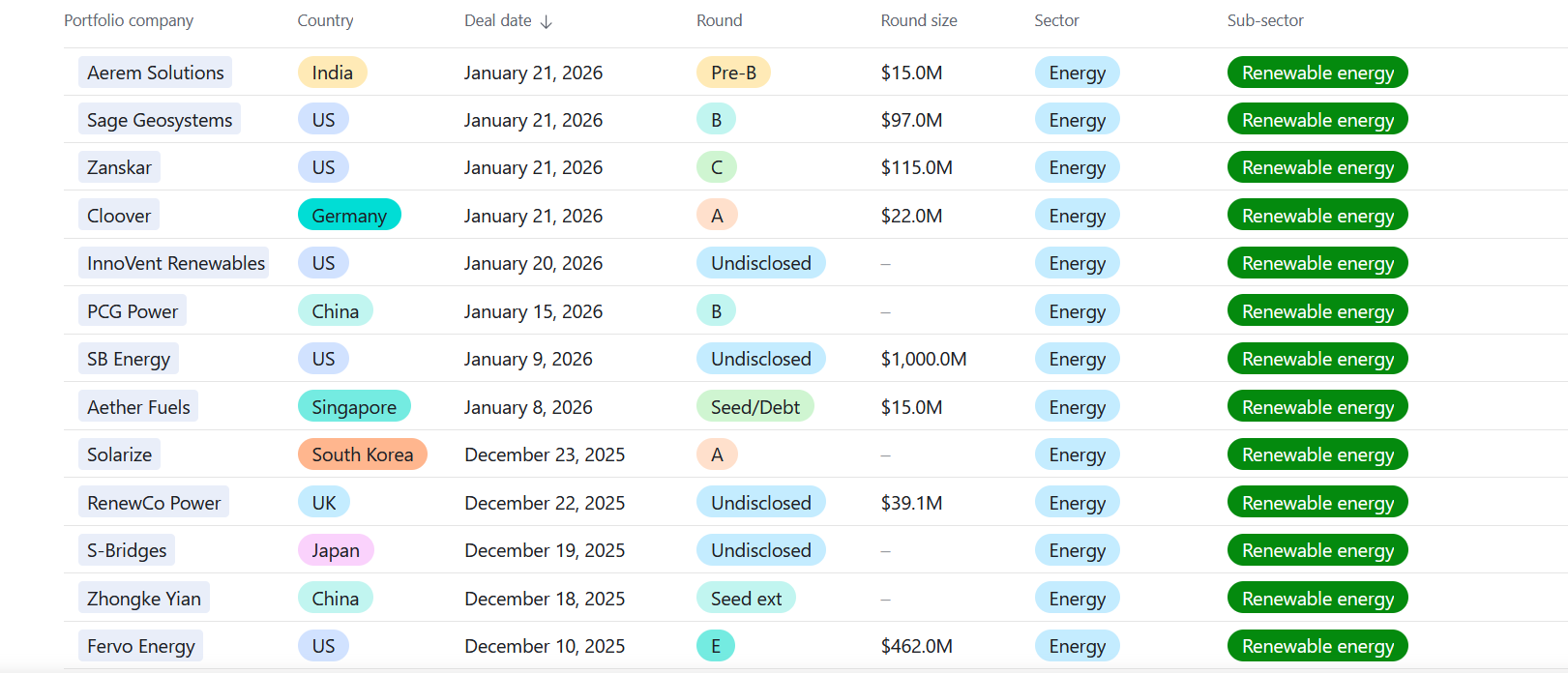This screenshot has width=1568, height=674.
Task: Select the Portfolio company column header
Action: click(x=129, y=20)
